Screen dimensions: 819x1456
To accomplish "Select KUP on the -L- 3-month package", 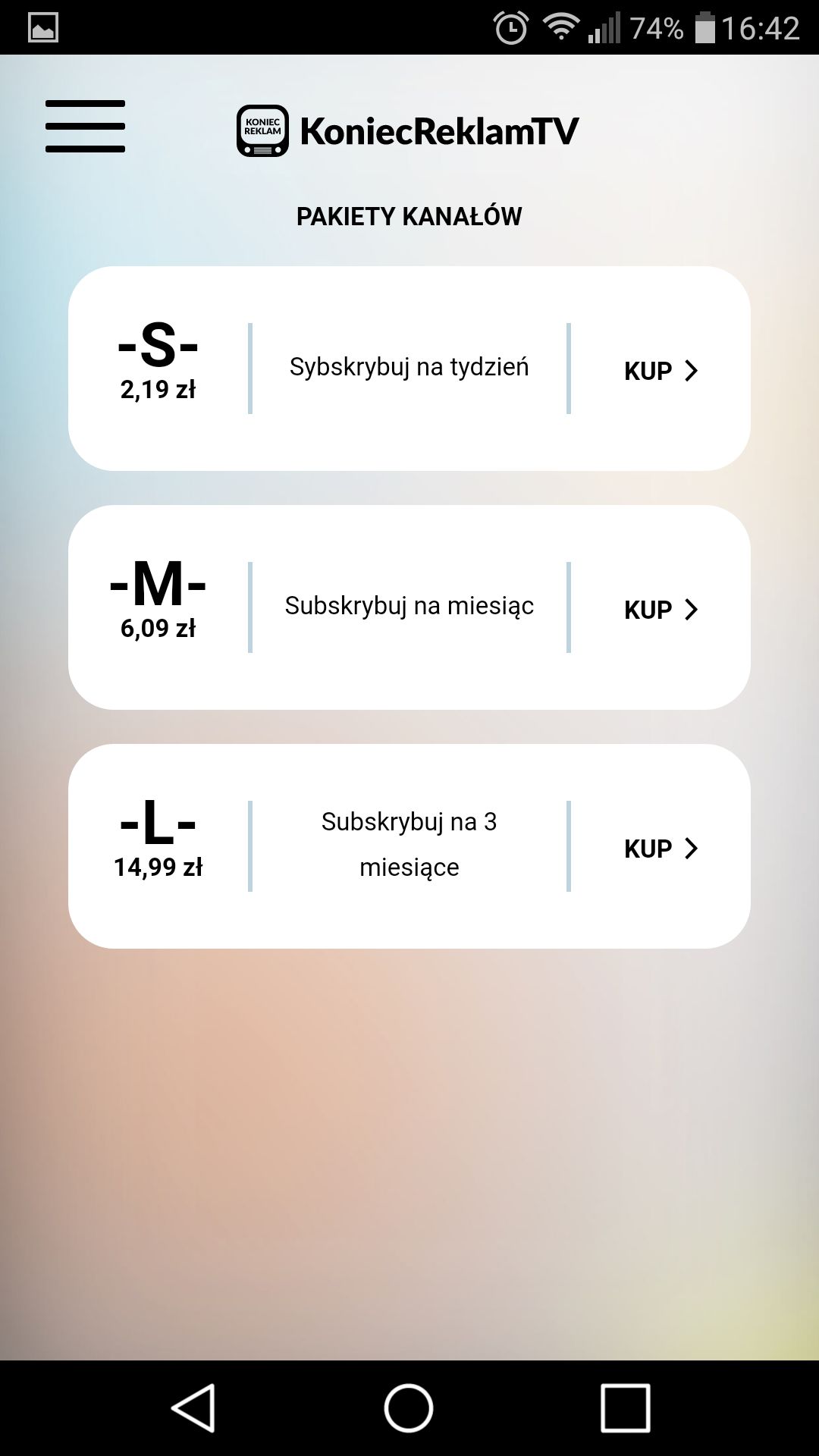I will click(661, 849).
